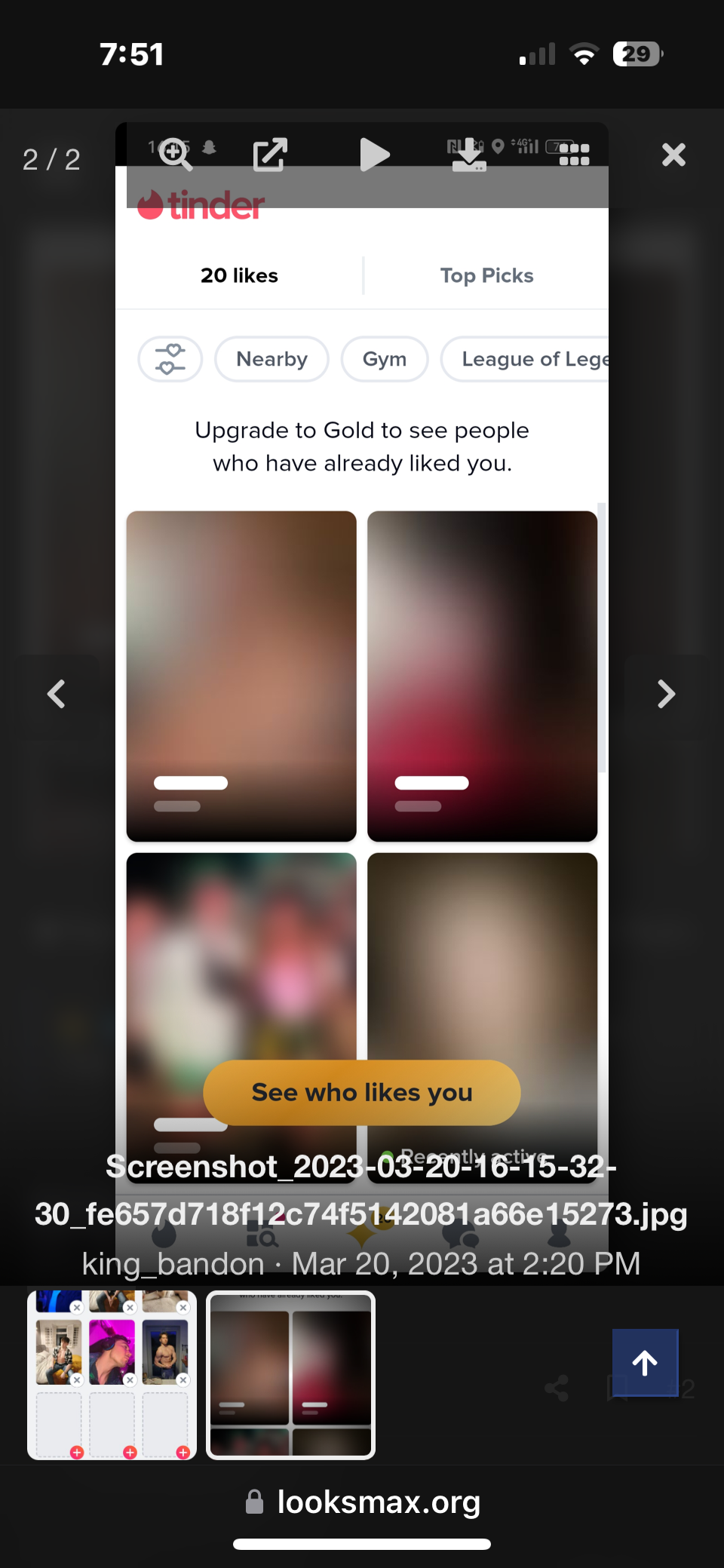The height and width of the screenshot is (1568, 724).
Task: Toggle the thumbnails grid view
Action: coord(574,155)
